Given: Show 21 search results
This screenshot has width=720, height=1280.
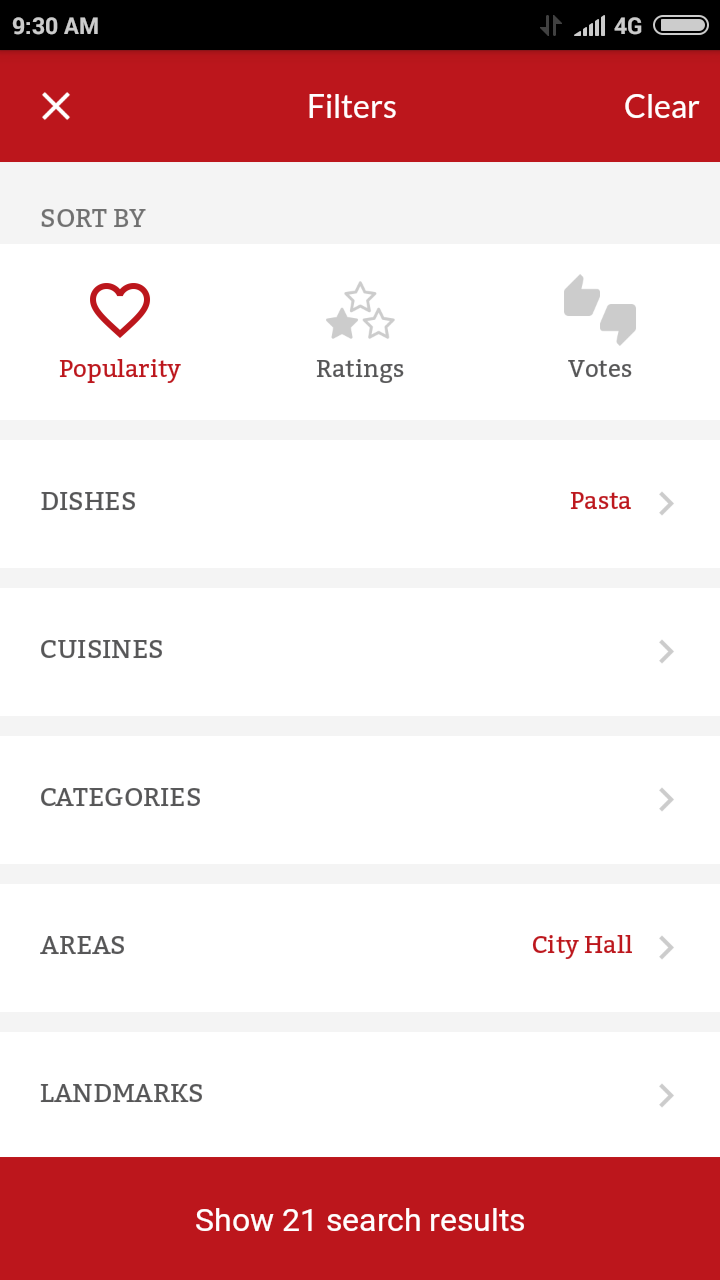Looking at the screenshot, I should point(360,1219).
